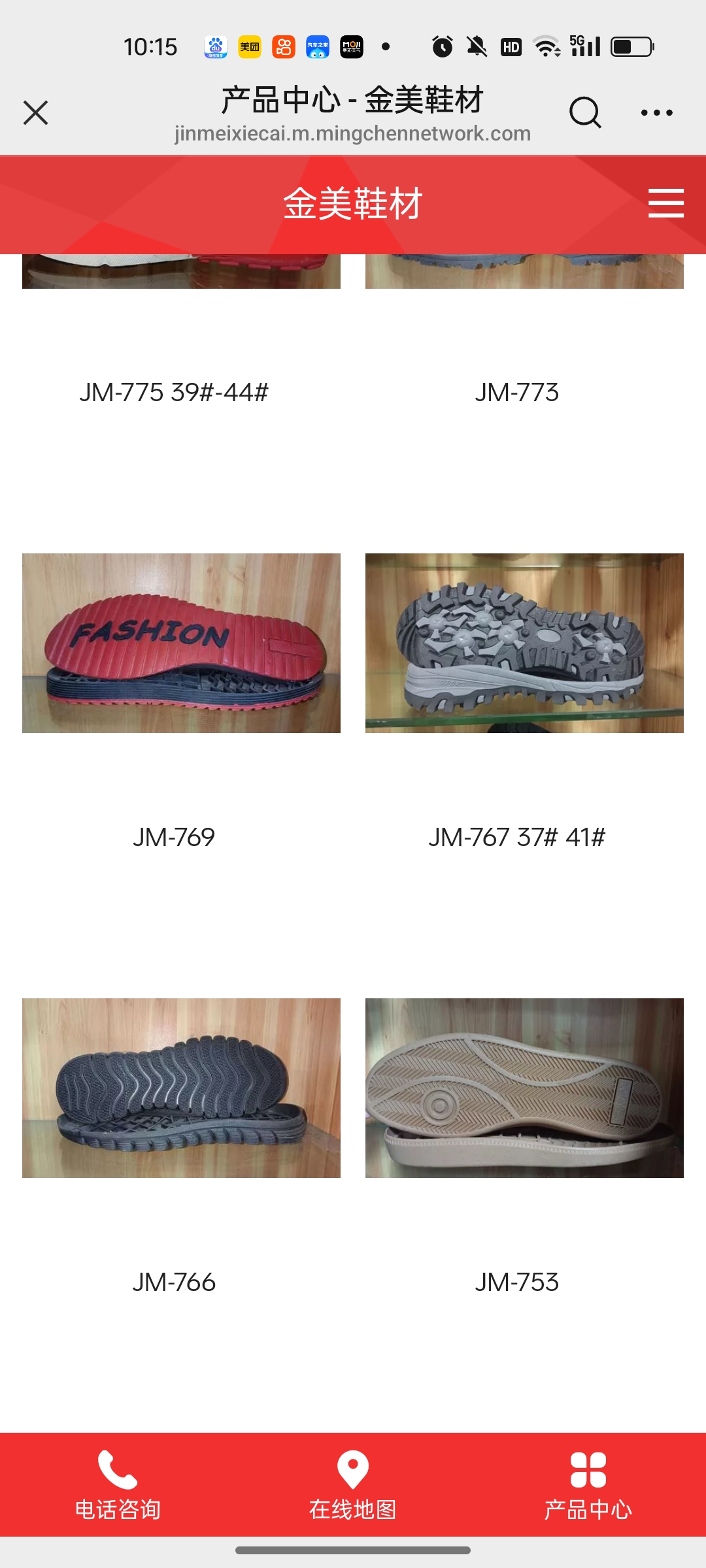Open the search icon in the top bar
The height and width of the screenshot is (1568, 706).
(584, 113)
